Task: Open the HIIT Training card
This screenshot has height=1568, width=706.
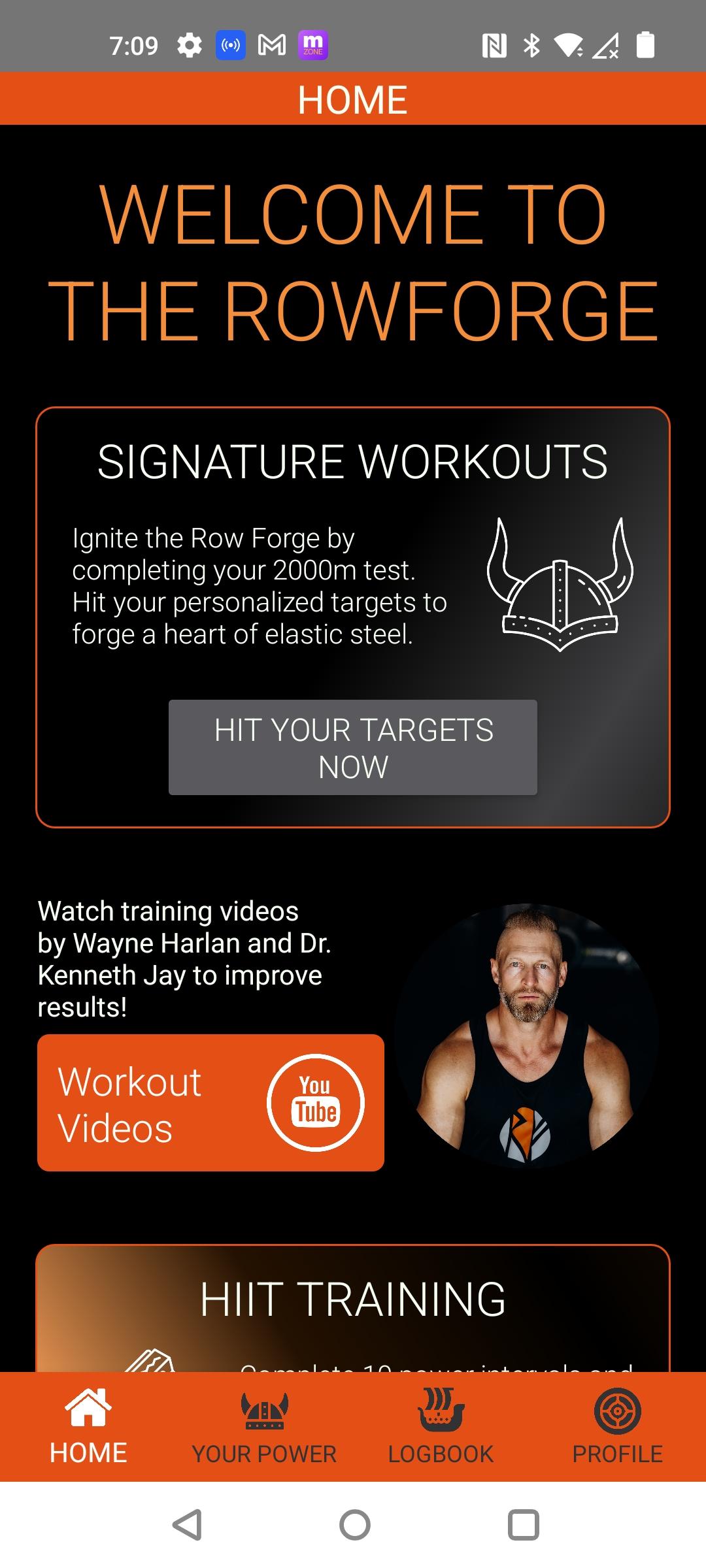Action: click(x=353, y=1308)
